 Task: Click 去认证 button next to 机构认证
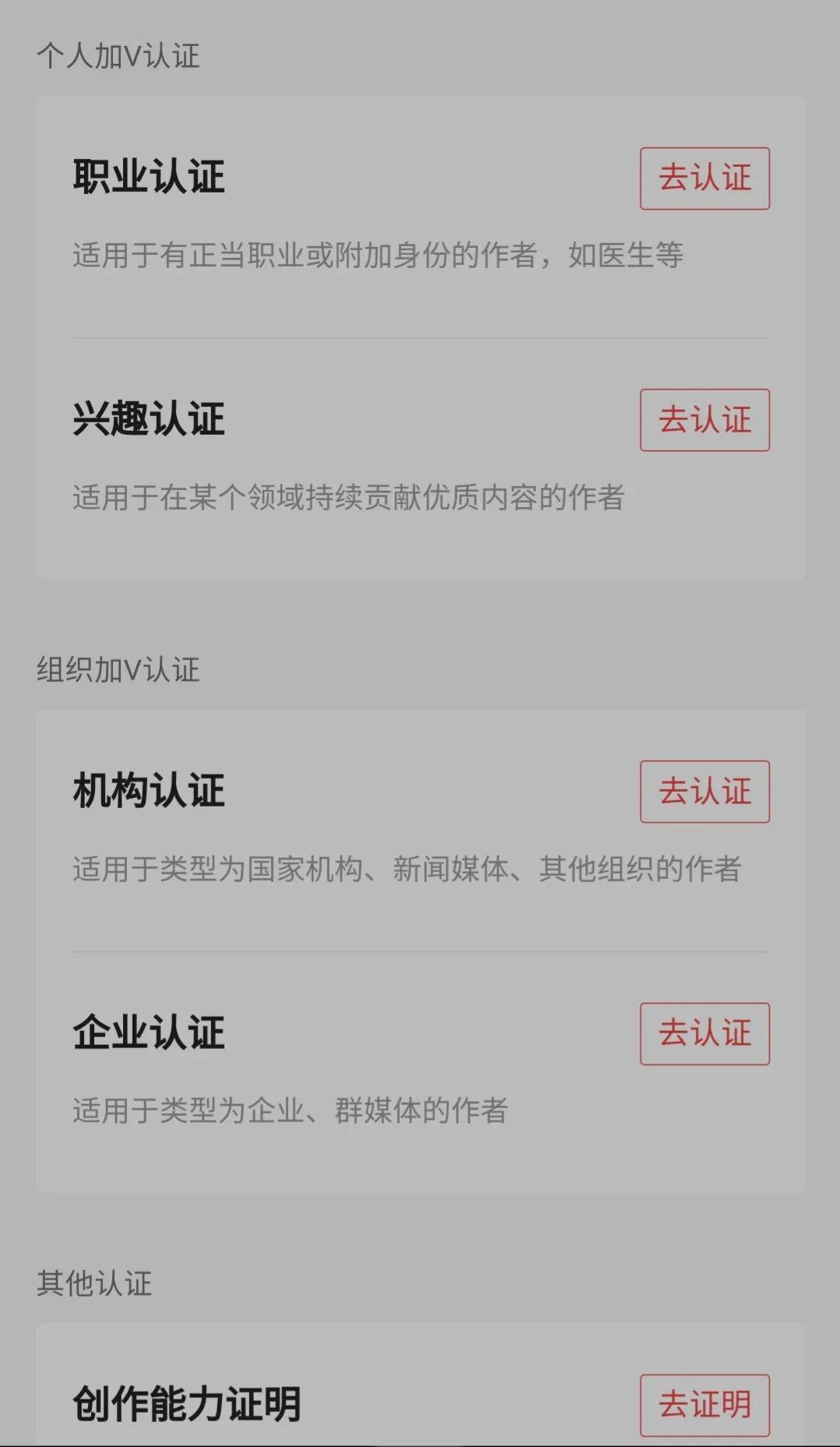(x=704, y=792)
